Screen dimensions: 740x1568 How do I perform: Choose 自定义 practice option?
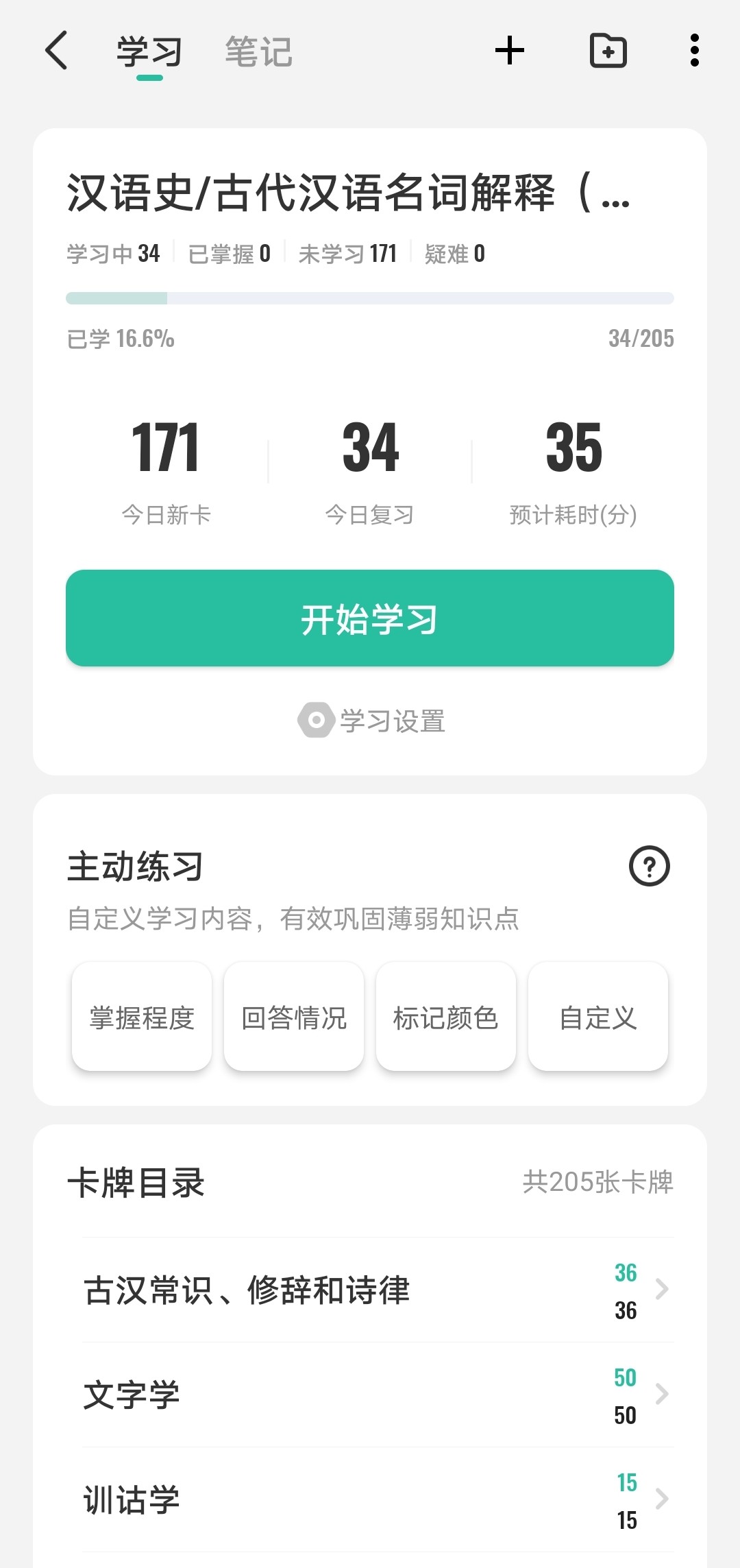pyautogui.click(x=598, y=1016)
